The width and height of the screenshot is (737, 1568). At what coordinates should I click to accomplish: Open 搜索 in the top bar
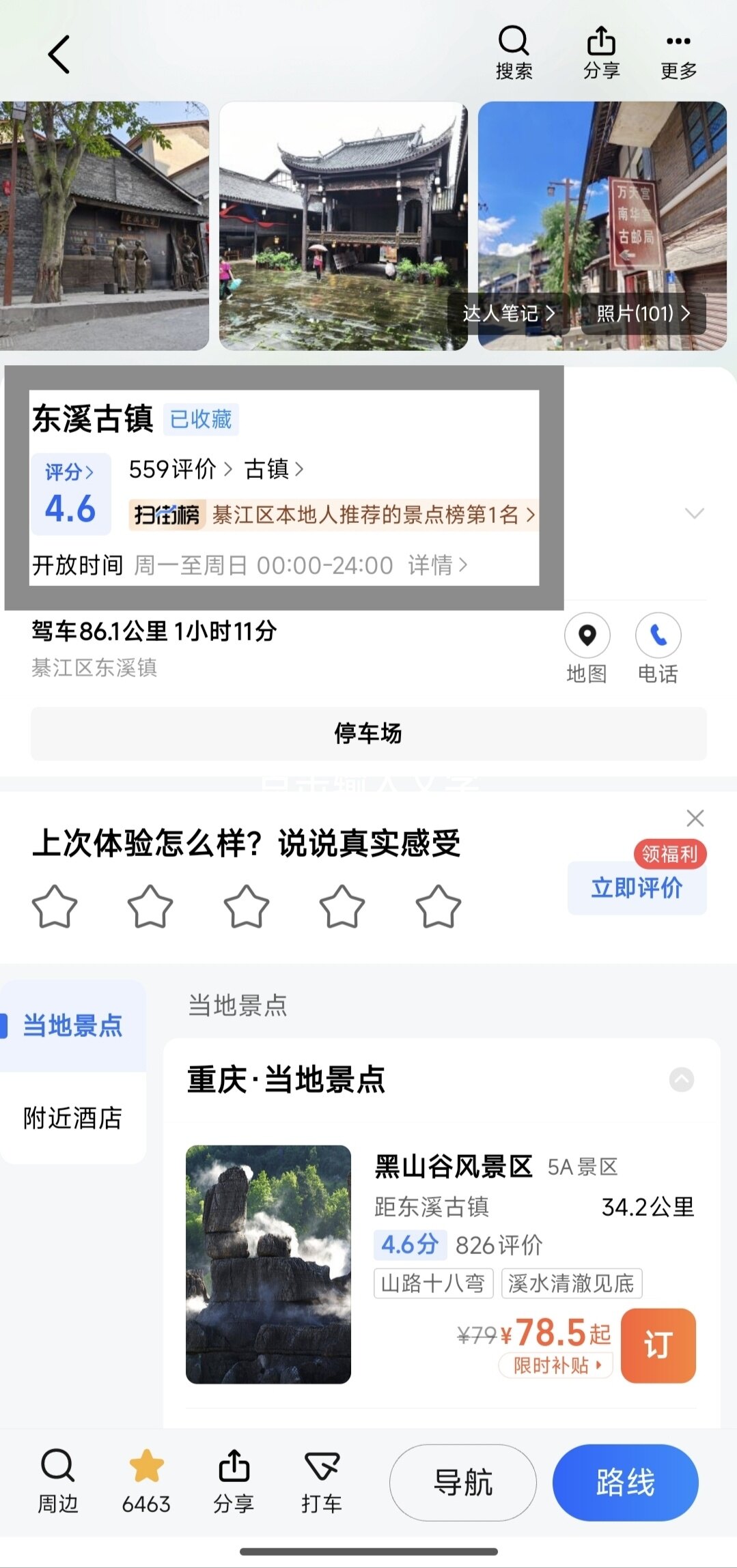click(x=514, y=53)
